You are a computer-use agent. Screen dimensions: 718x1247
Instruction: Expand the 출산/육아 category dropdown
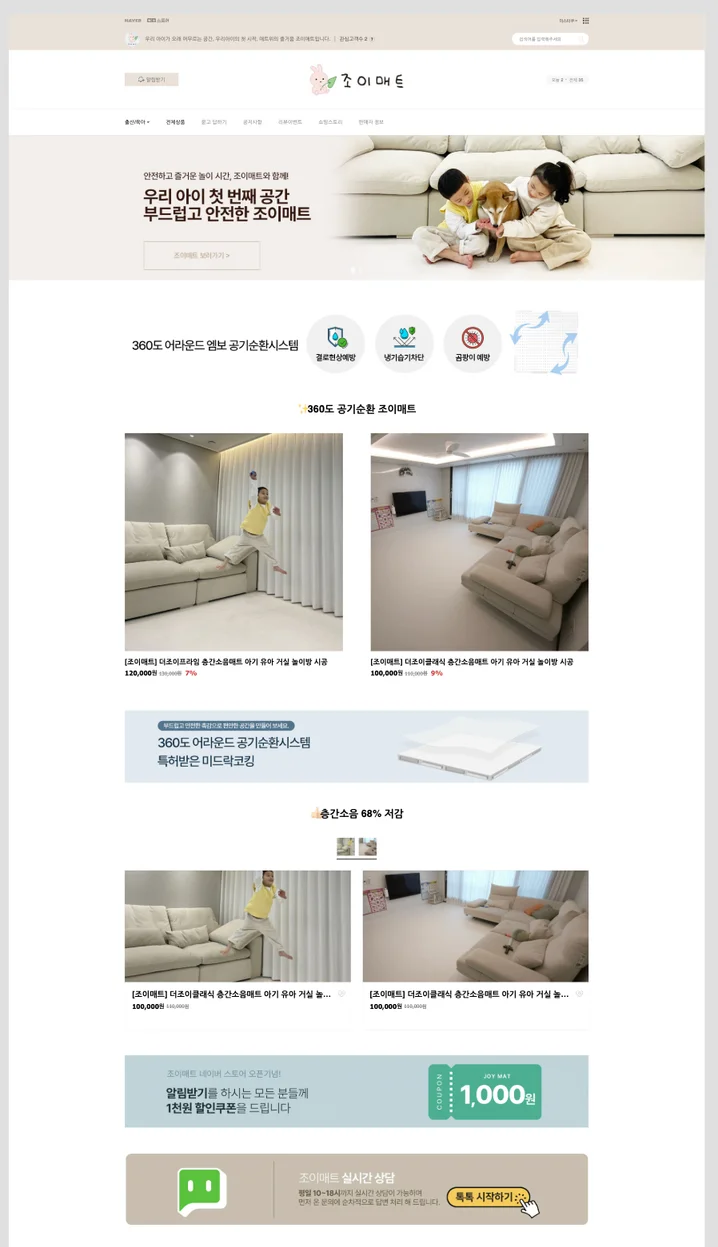pyautogui.click(x=137, y=122)
